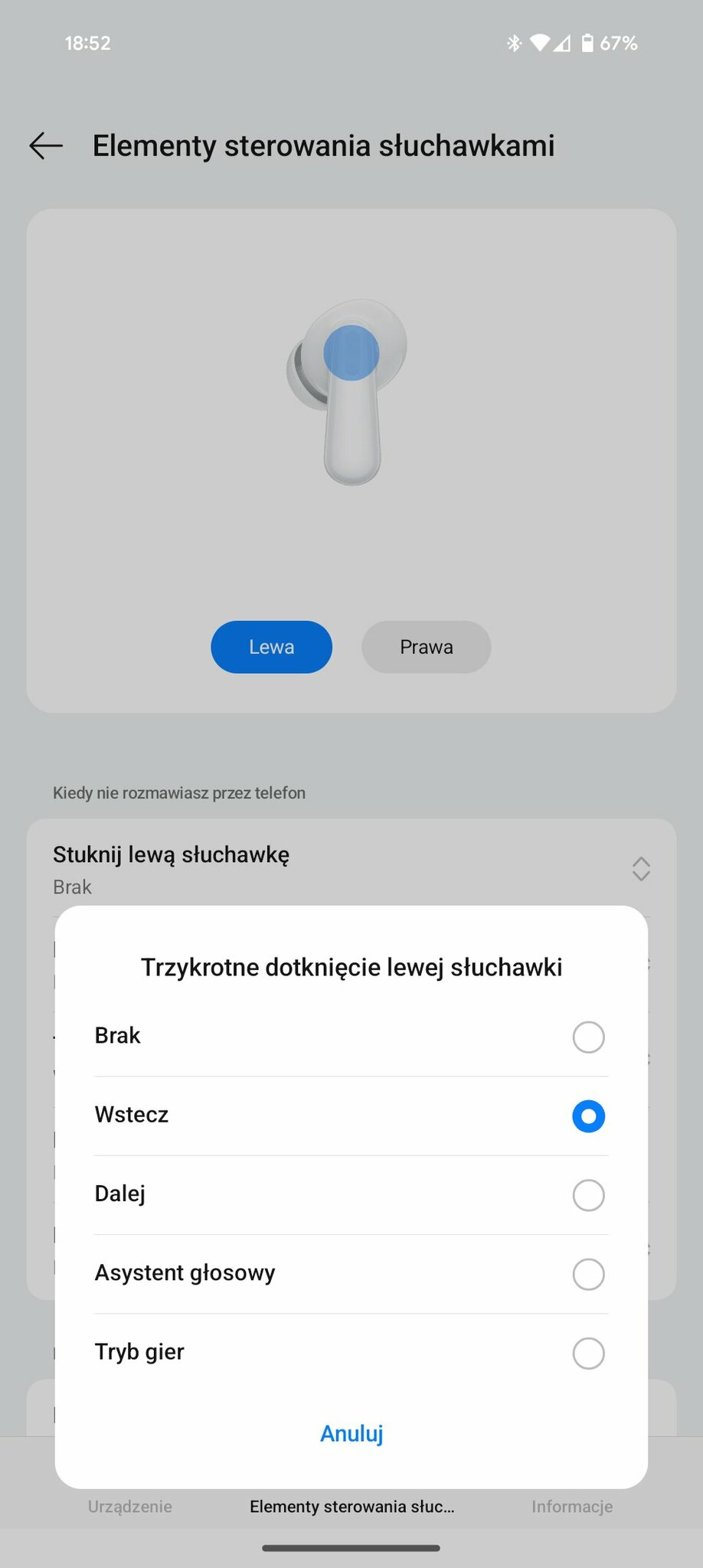The height and width of the screenshot is (1568, 703).
Task: Choose Wstecz for triple tap
Action: [x=351, y=1116]
